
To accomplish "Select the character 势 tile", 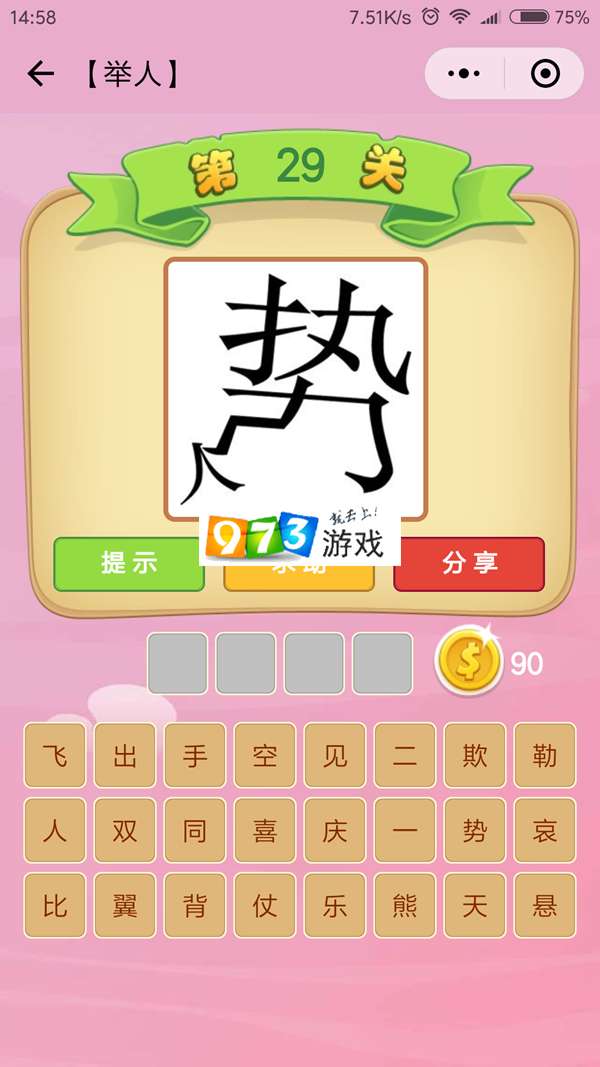I will tap(475, 830).
